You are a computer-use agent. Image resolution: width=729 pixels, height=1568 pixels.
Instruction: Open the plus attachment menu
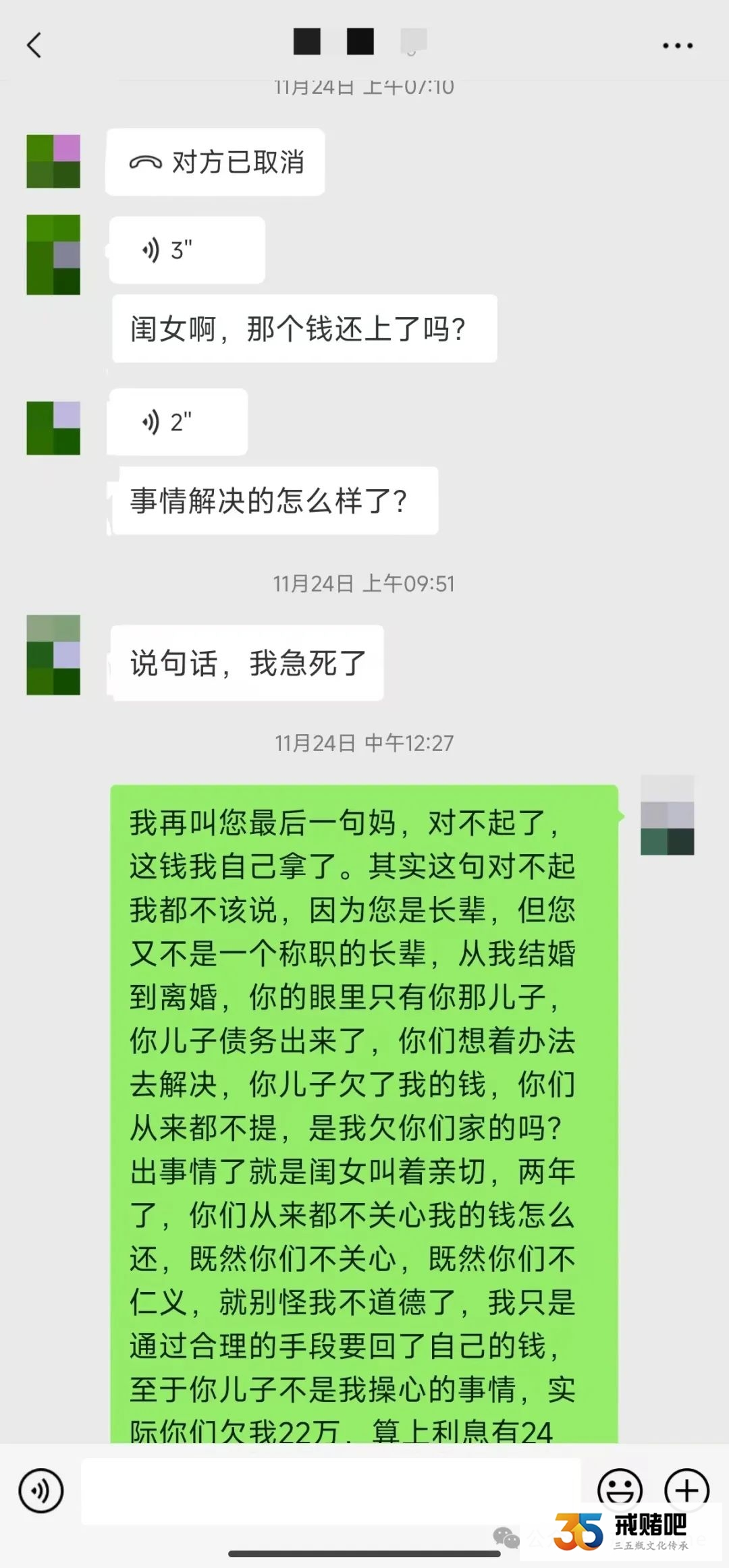686,1489
